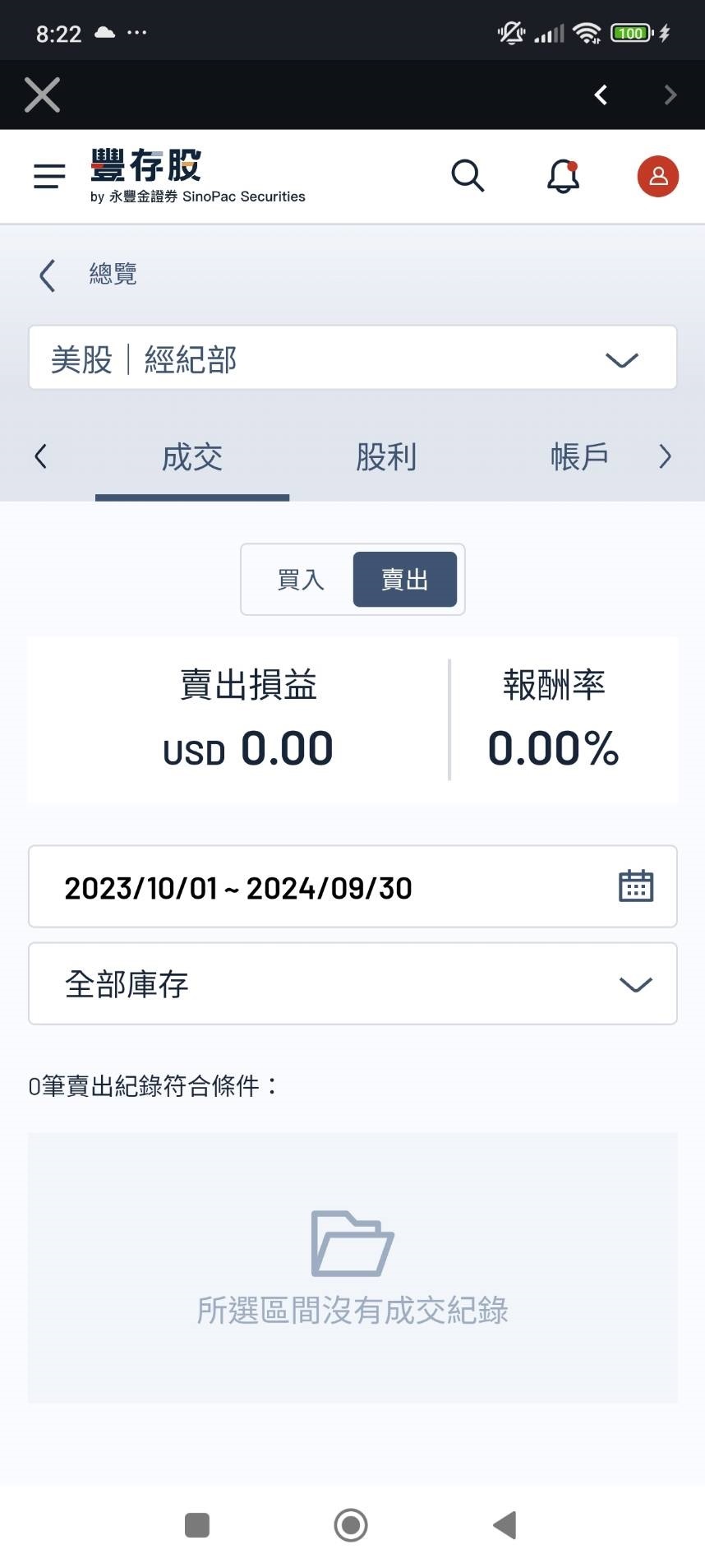Tap the empty folder illustration
Screen dimensions: 705x1568
[351, 1243]
